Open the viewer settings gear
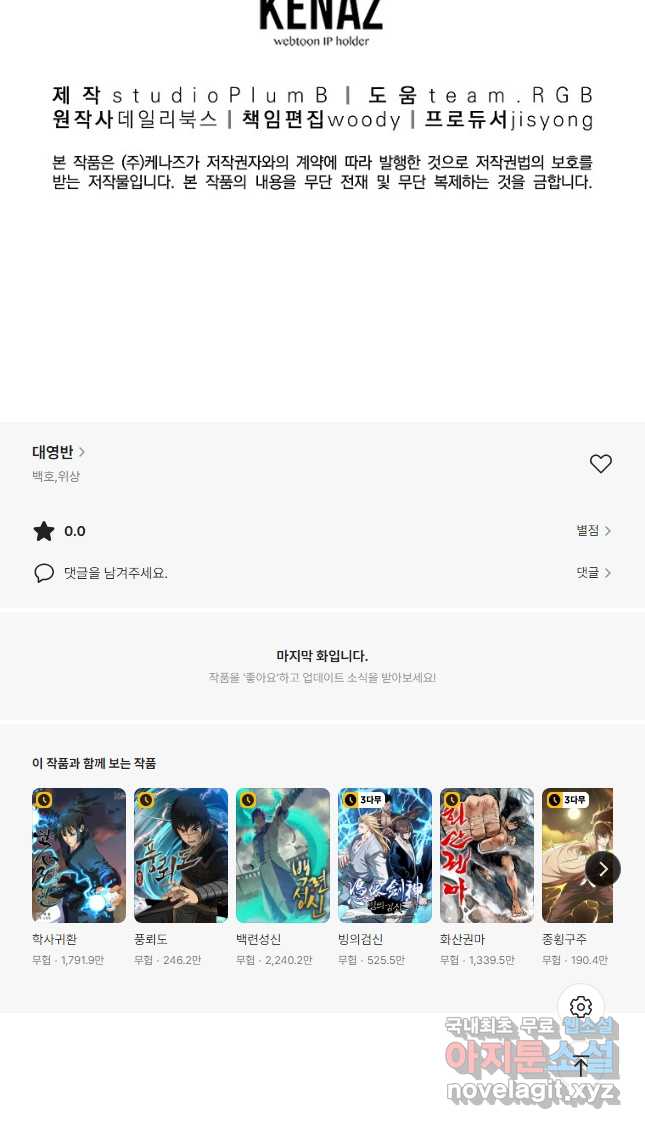This screenshot has width=645, height=1129. tap(581, 1007)
